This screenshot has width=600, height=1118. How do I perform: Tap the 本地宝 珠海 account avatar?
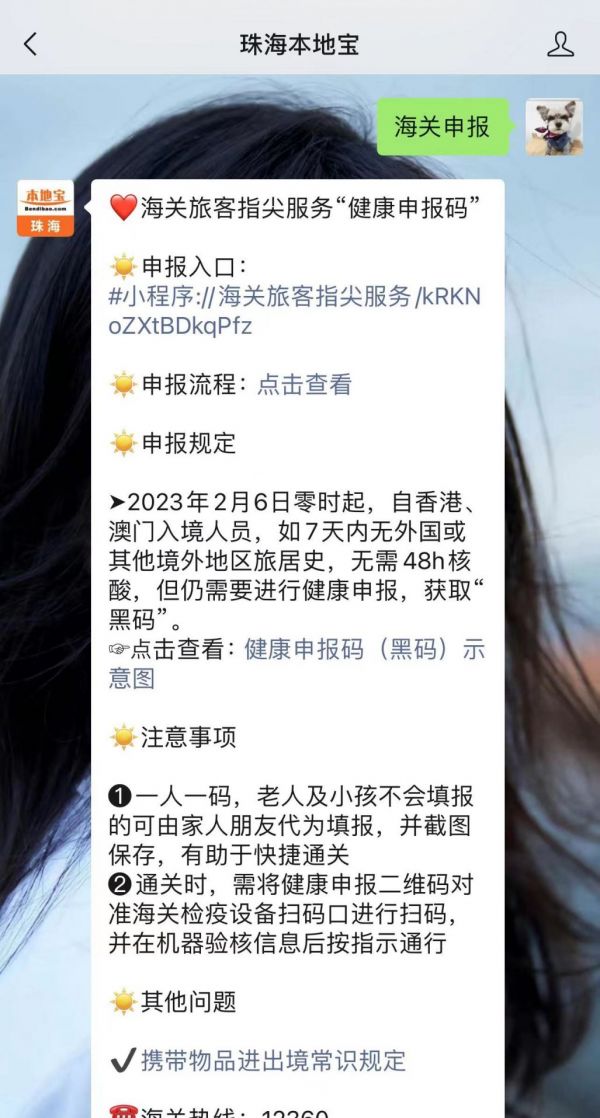(x=46, y=208)
